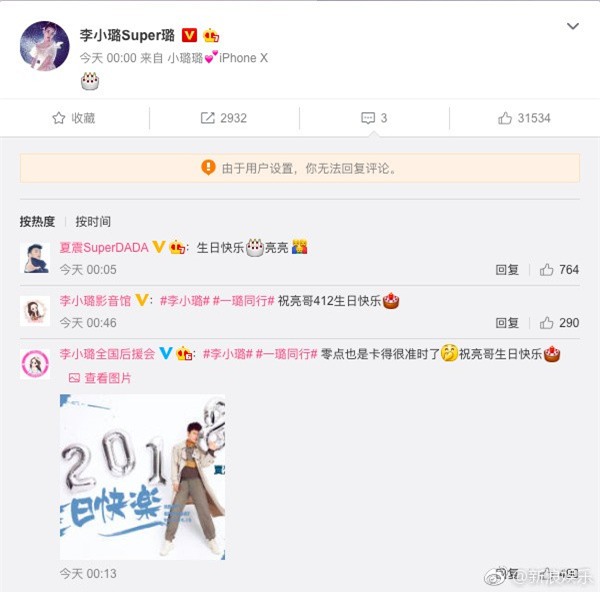The image size is (600, 592).
Task: Reply to 夏震SuperDADA's comment
Action: [x=507, y=270]
